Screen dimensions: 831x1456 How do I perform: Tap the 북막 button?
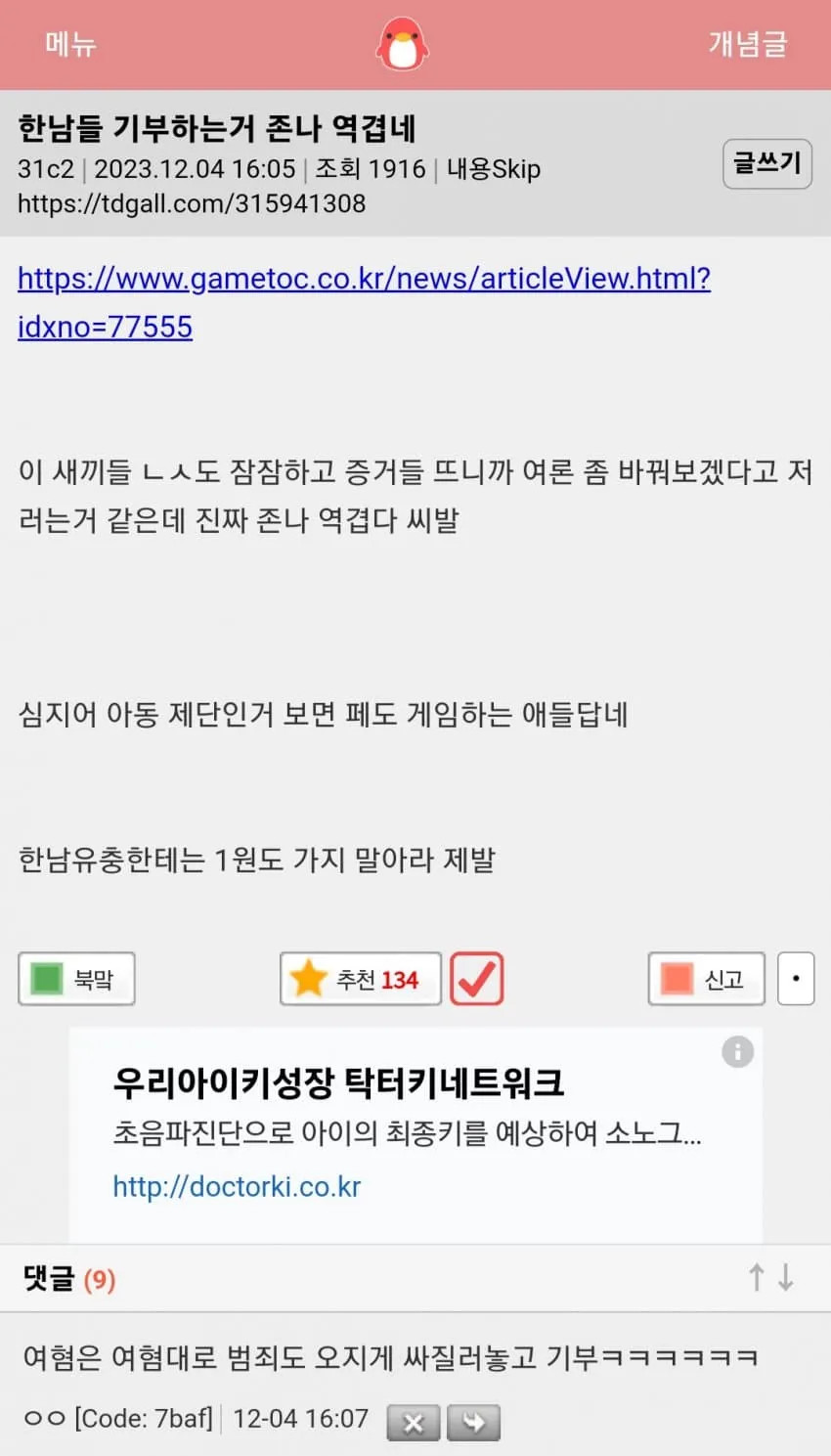[76, 979]
